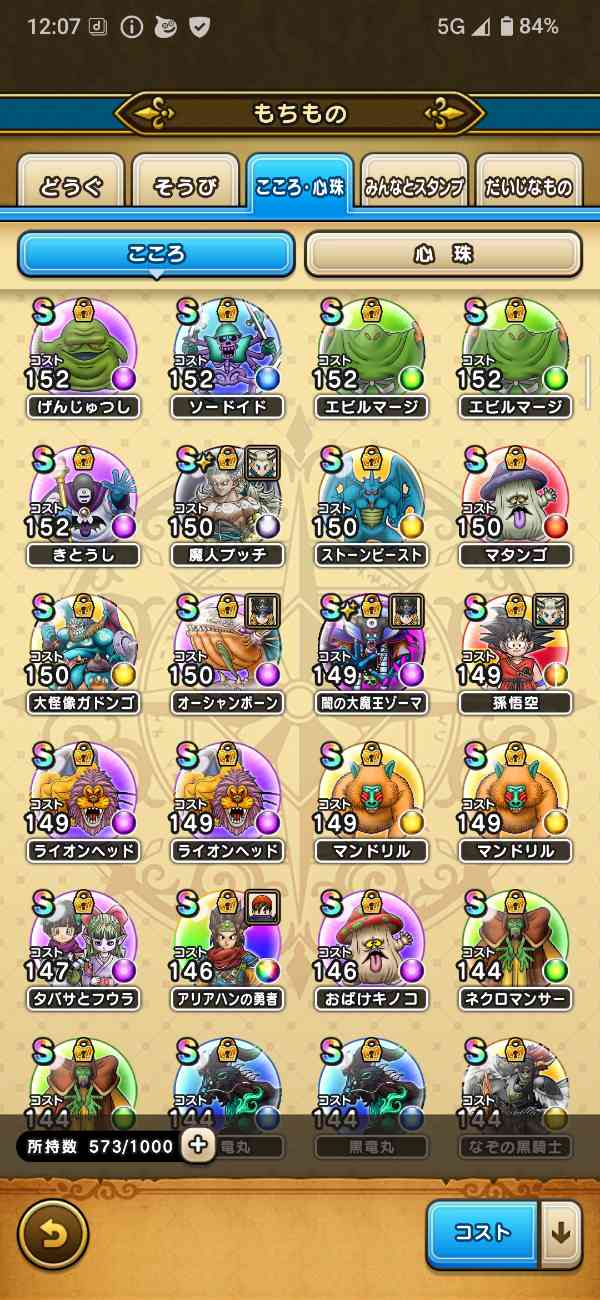Viewport: 600px width, 1300px height.
Task: View the 大怪像ガドンゴ heart
Action: point(84,650)
